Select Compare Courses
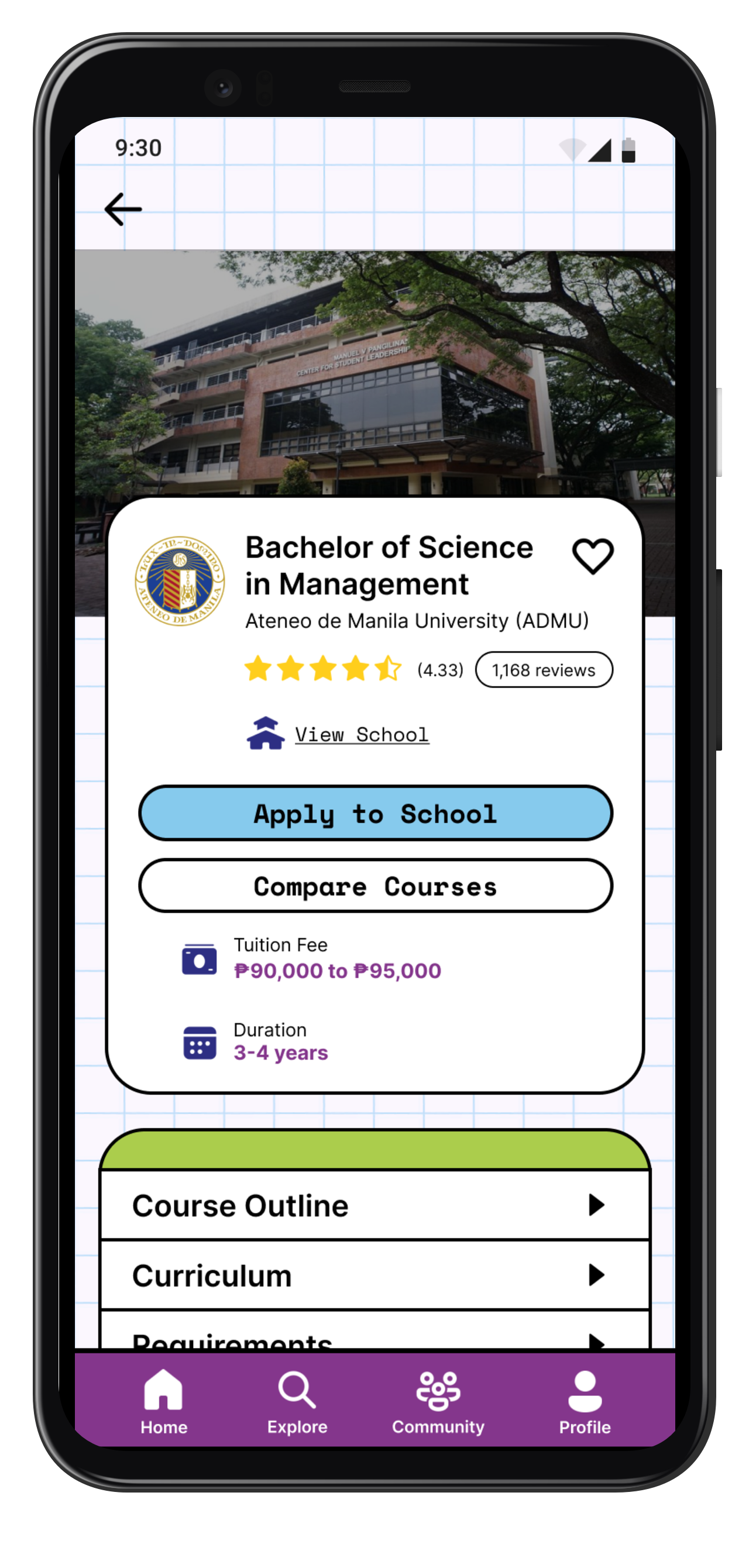The image size is (749, 1568). coord(375,886)
